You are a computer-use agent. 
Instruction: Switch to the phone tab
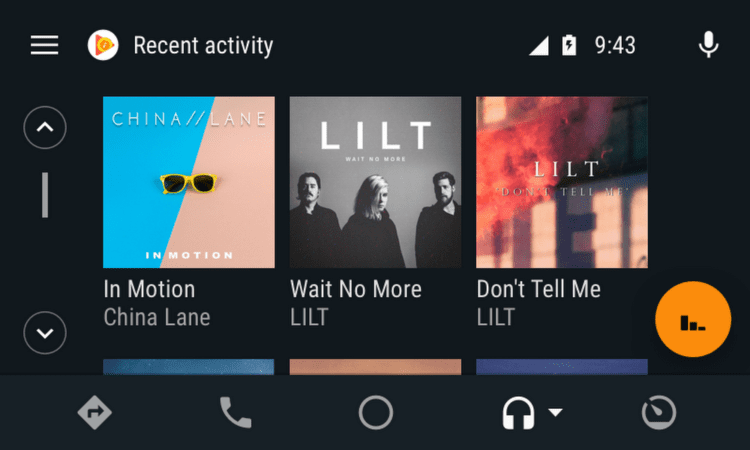pos(235,412)
